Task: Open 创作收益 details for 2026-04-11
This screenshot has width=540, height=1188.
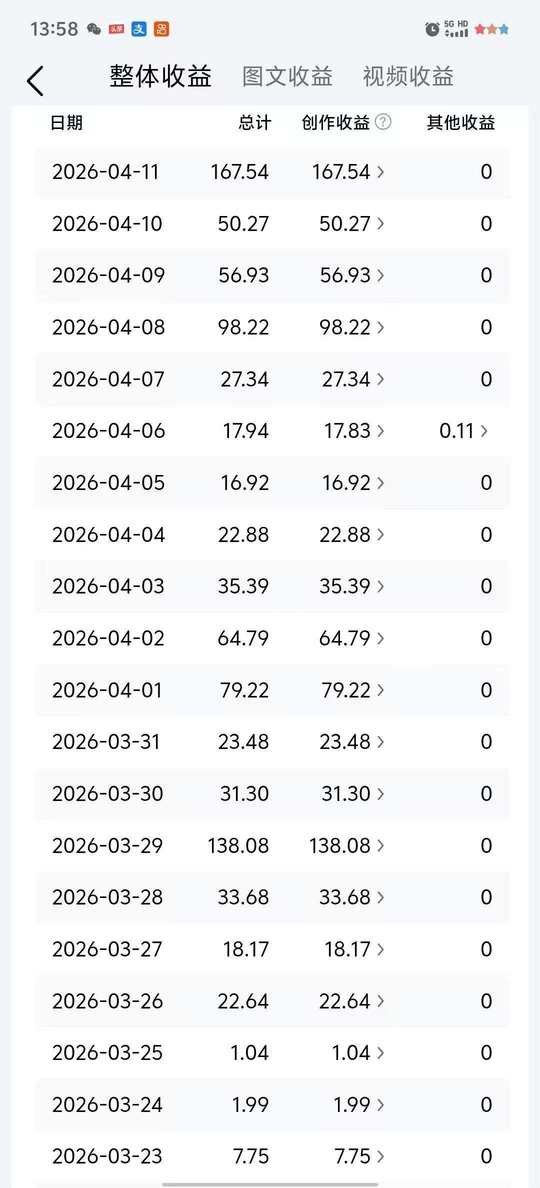Action: click(x=348, y=172)
